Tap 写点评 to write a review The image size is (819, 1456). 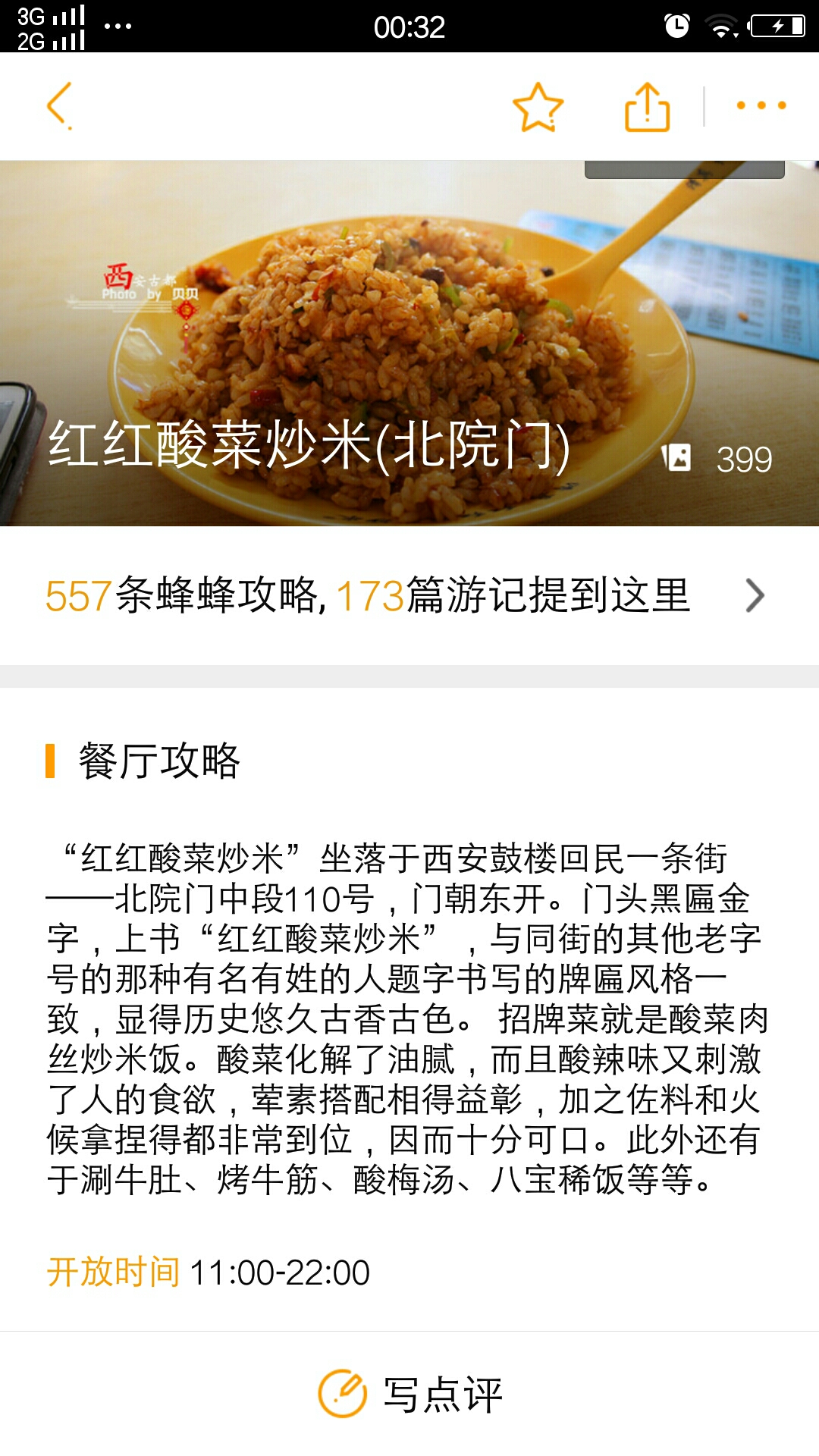tap(409, 1394)
